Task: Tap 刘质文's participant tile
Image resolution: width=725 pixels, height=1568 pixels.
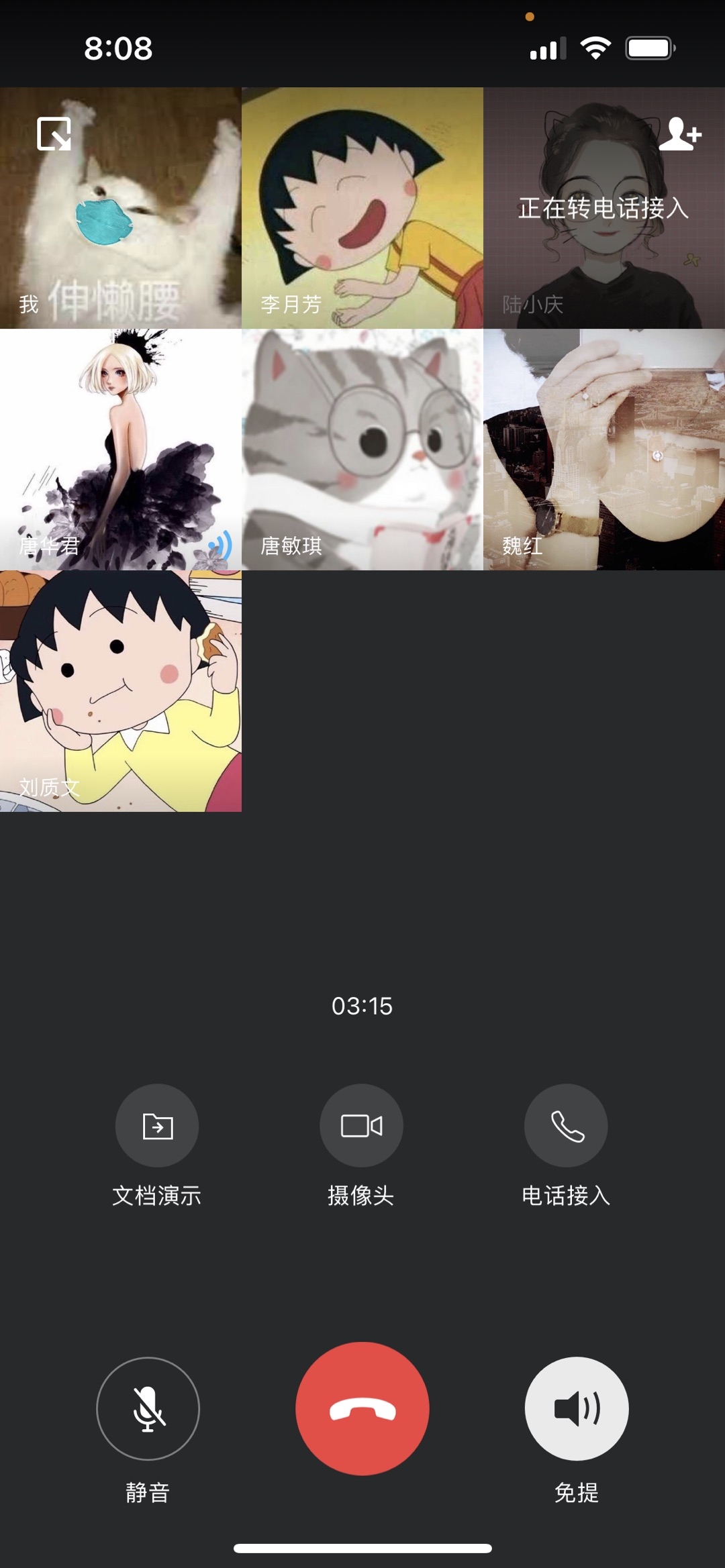Action: point(121,691)
